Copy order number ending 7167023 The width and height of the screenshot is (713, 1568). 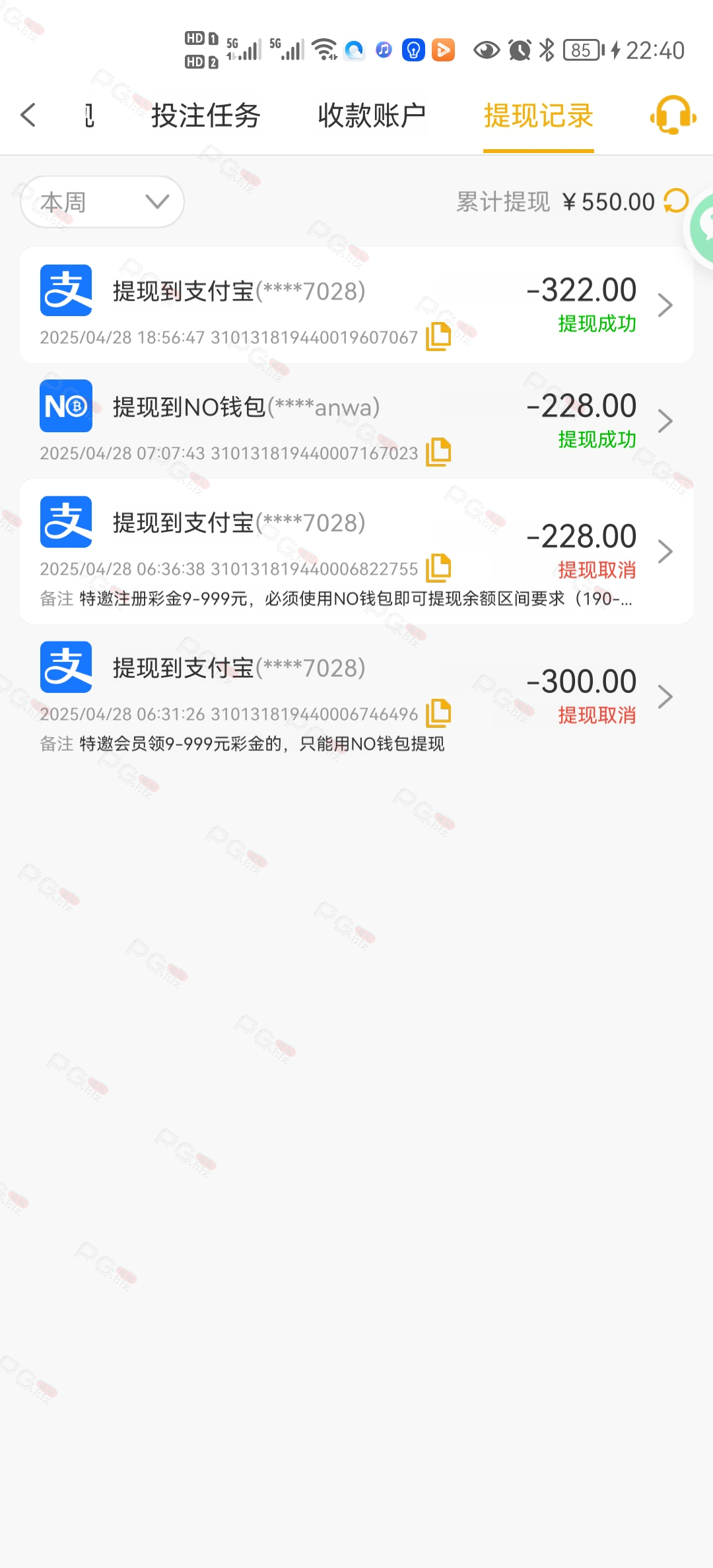[438, 453]
